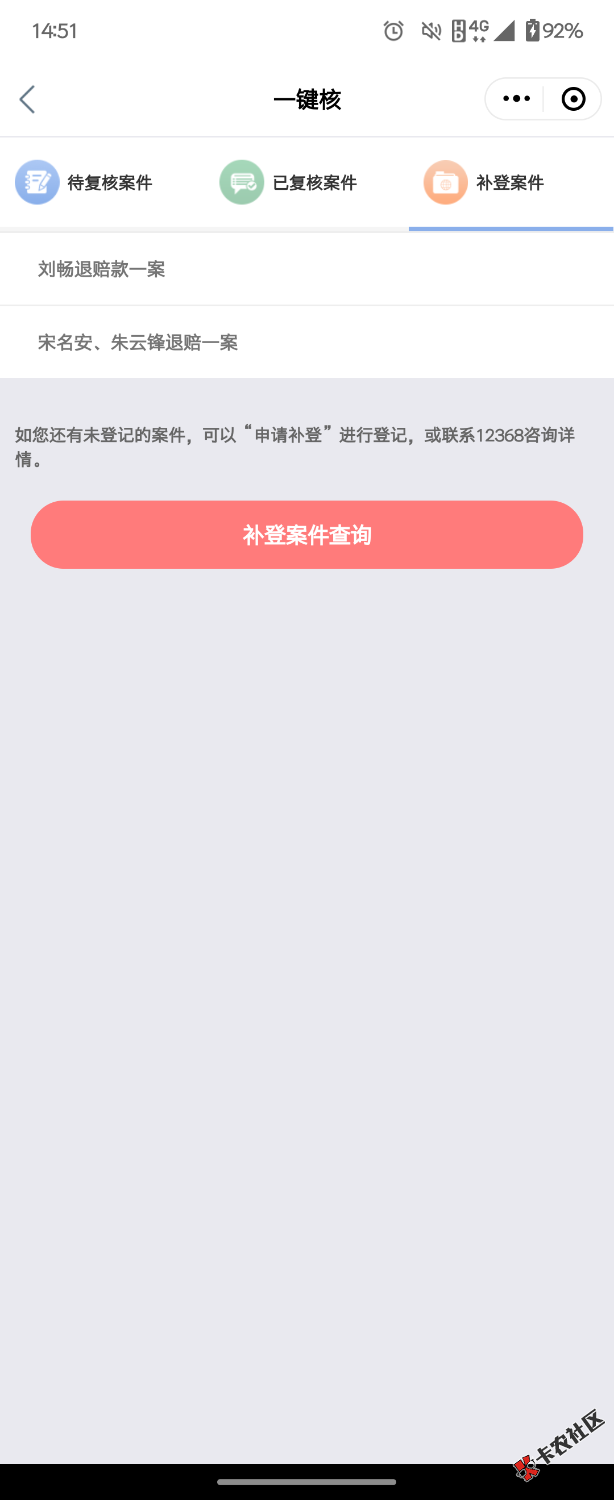Image resolution: width=614 pixels, height=1500 pixels.
Task: Switch to the 已复核案件 tab
Action: pyautogui.click(x=289, y=183)
